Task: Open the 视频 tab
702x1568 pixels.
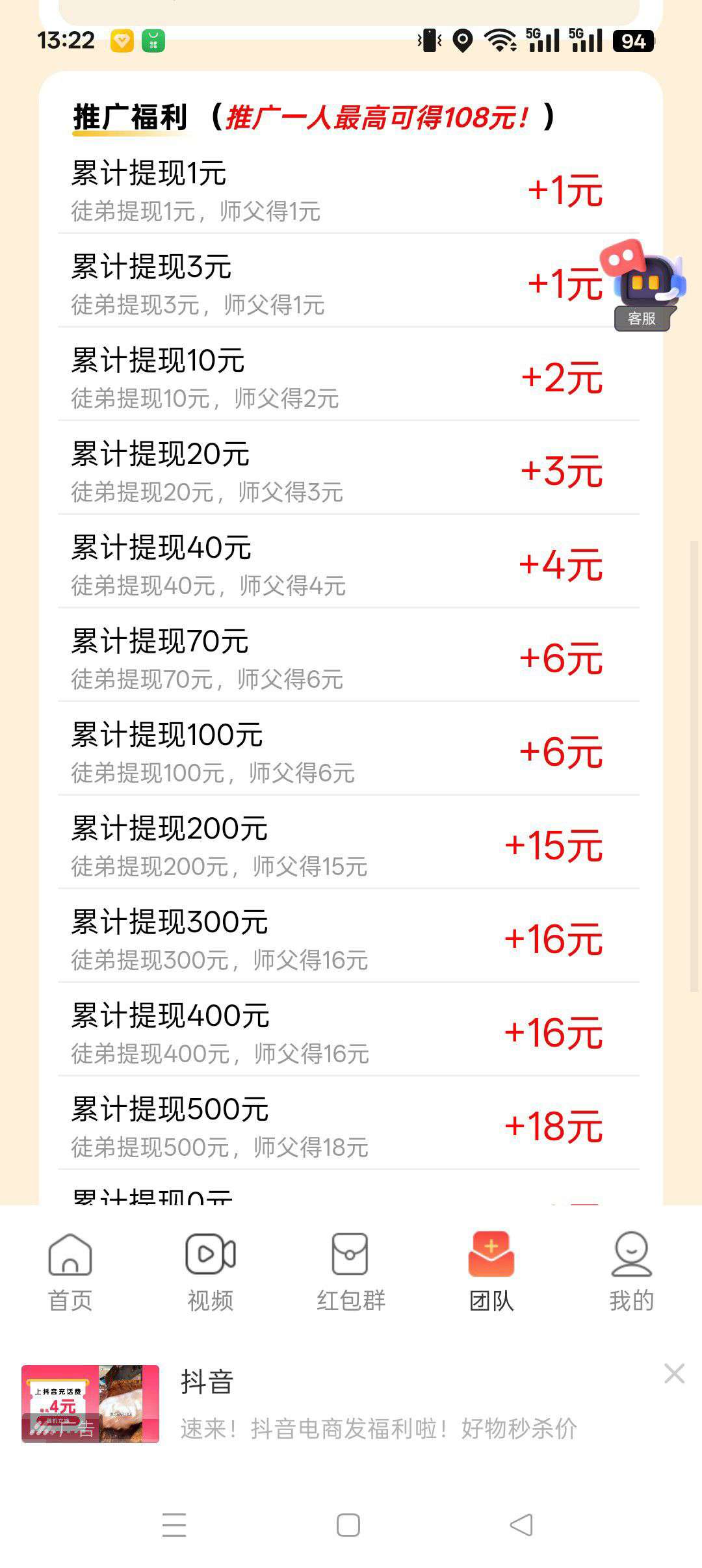Action: click(x=210, y=1272)
